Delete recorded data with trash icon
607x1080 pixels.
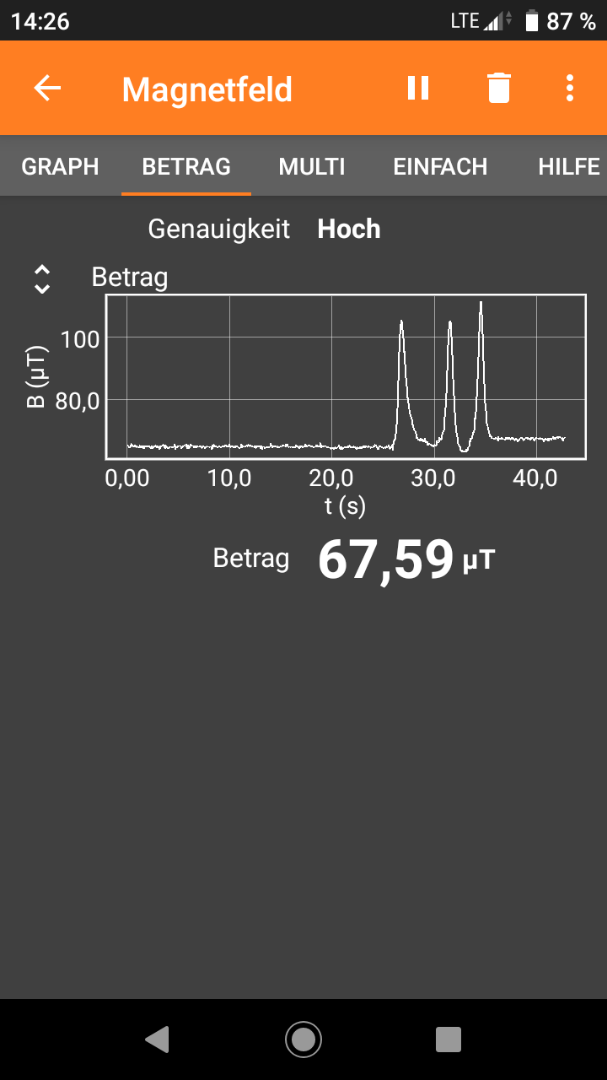(498, 88)
